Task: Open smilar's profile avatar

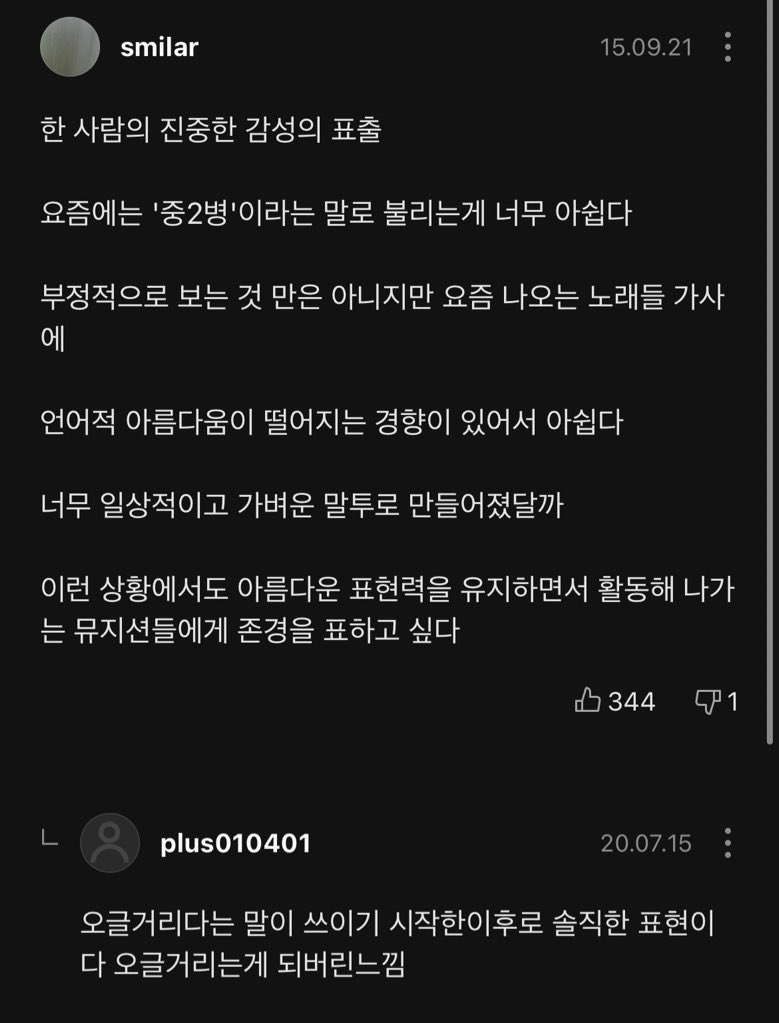Action: [x=70, y=47]
